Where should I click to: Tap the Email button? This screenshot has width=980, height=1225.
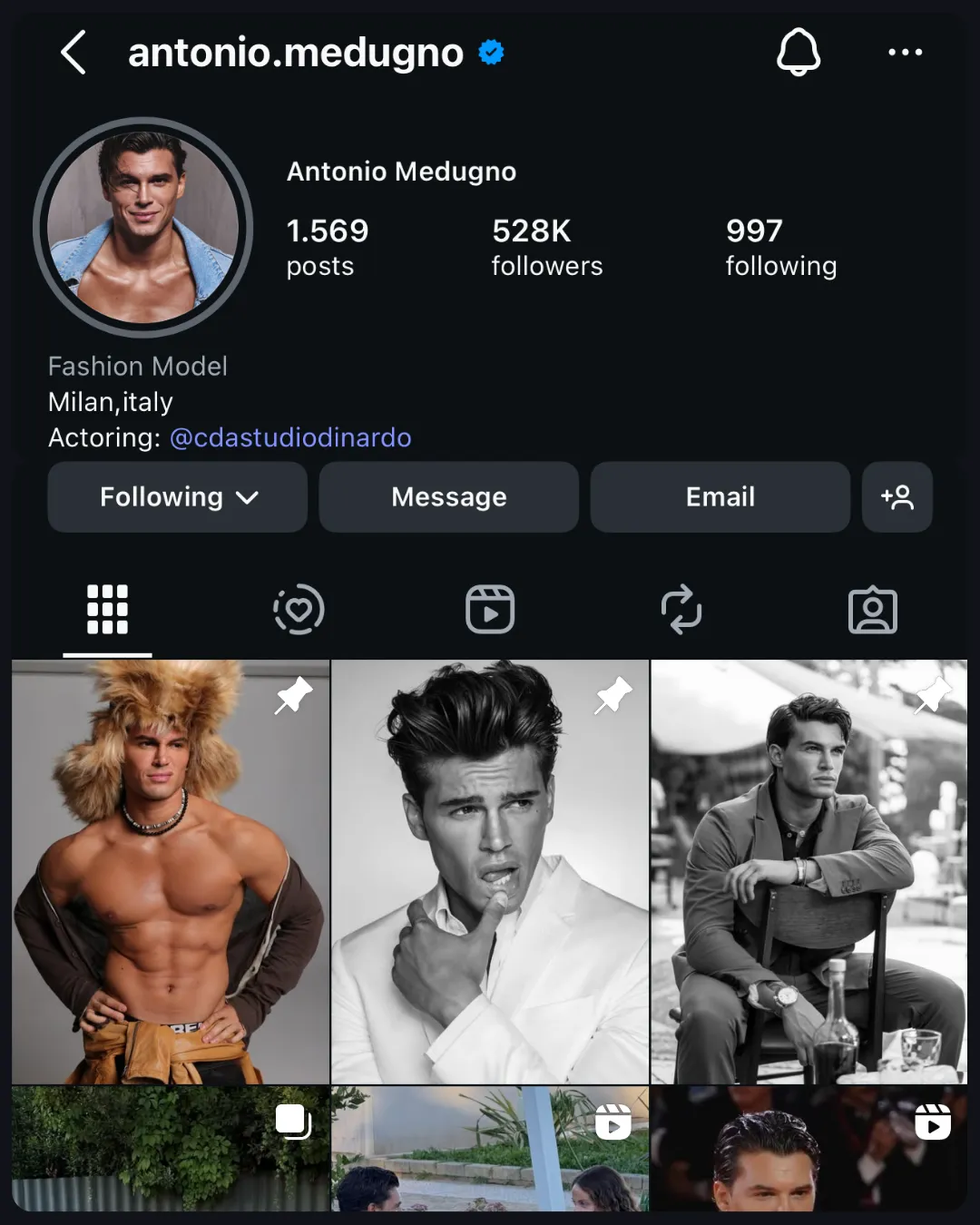(720, 497)
